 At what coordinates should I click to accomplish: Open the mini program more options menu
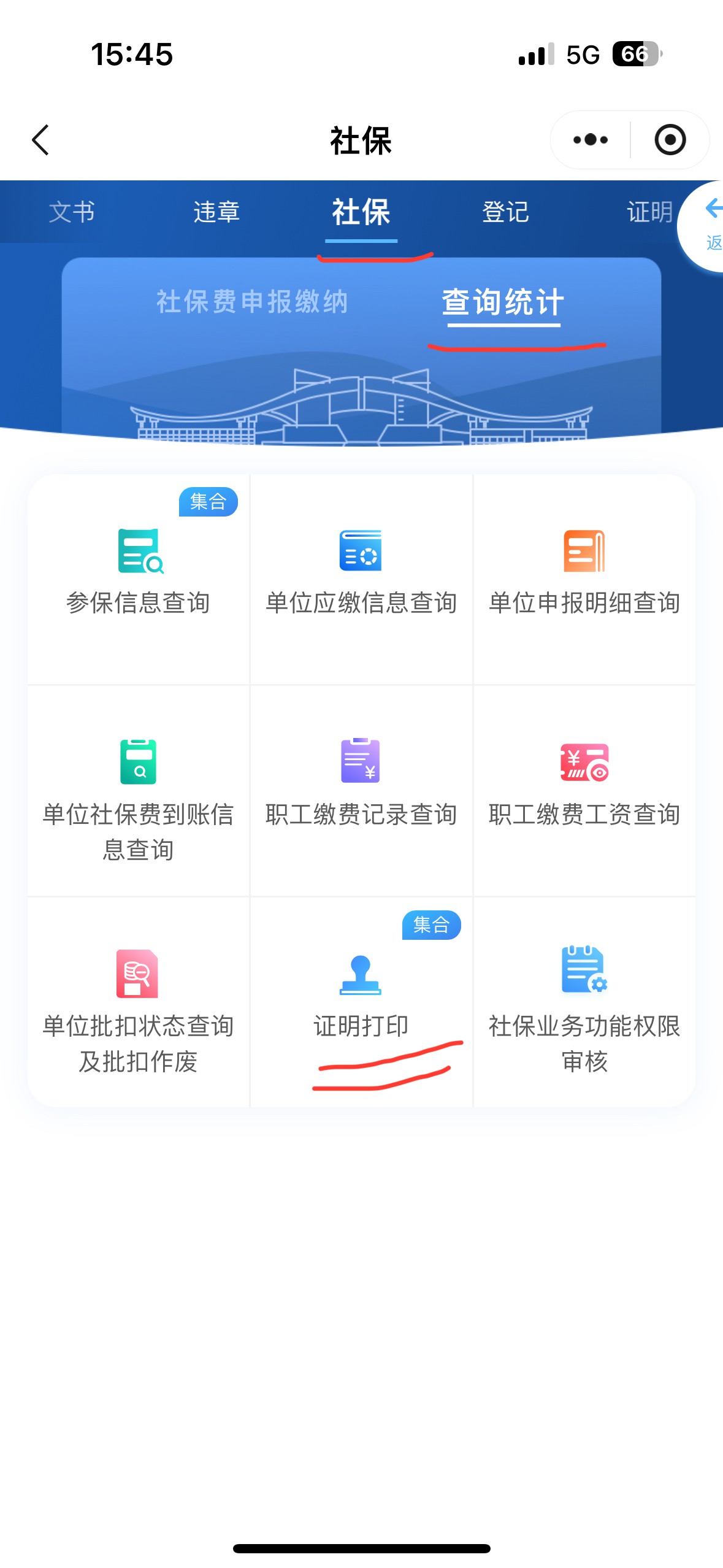(x=590, y=140)
